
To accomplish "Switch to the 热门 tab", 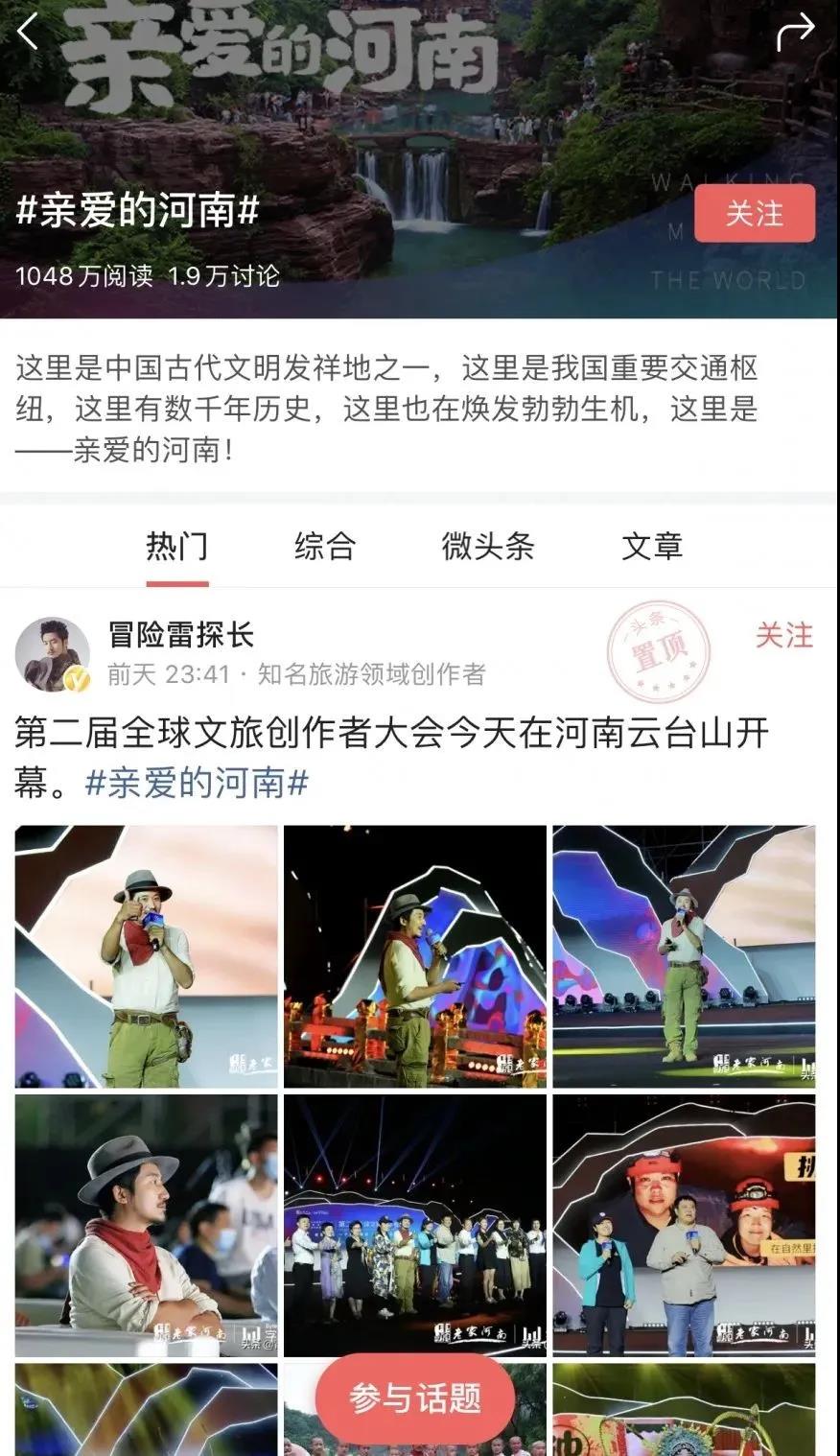I will tap(176, 547).
